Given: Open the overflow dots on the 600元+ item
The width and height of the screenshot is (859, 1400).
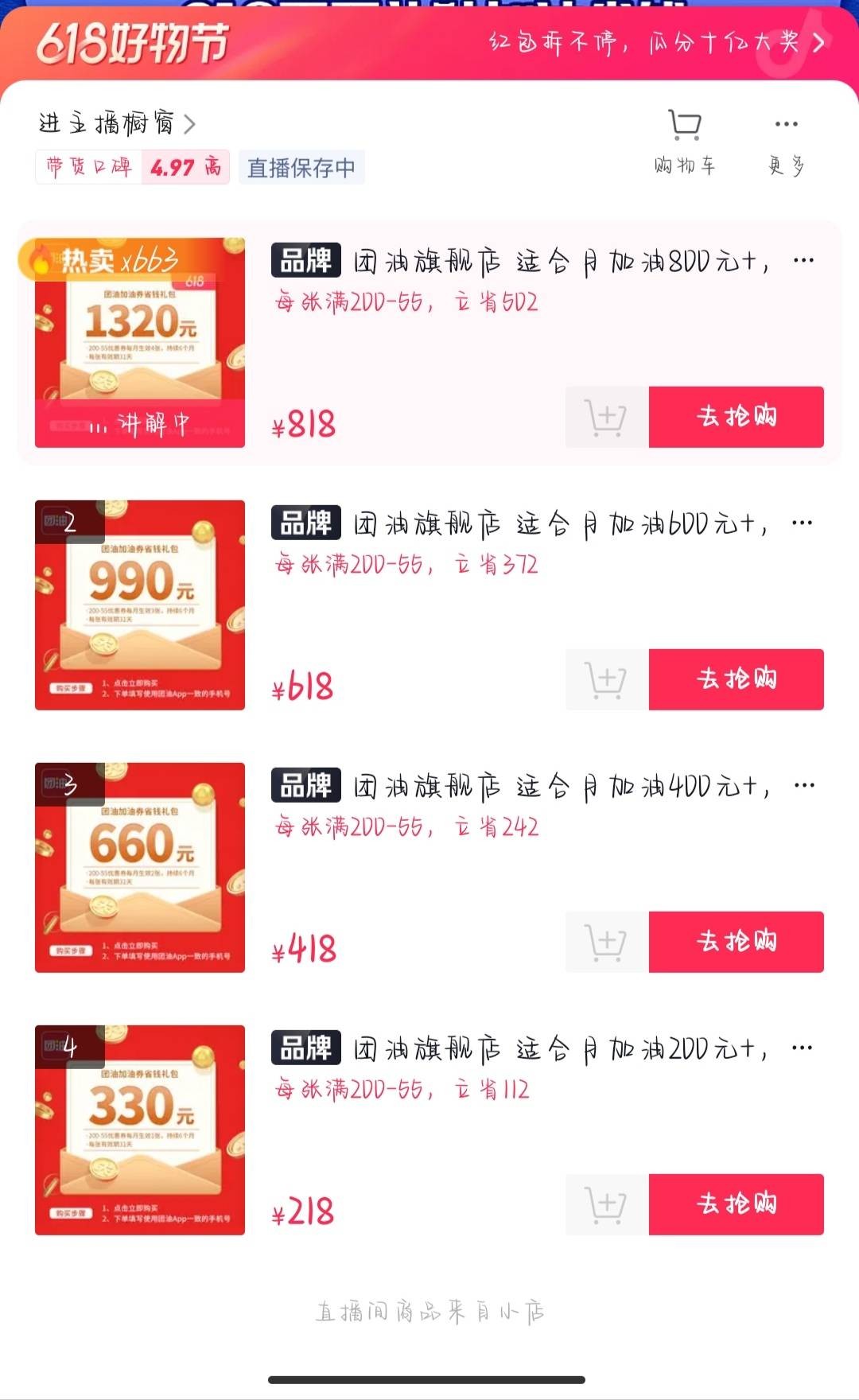Looking at the screenshot, I should tap(802, 523).
